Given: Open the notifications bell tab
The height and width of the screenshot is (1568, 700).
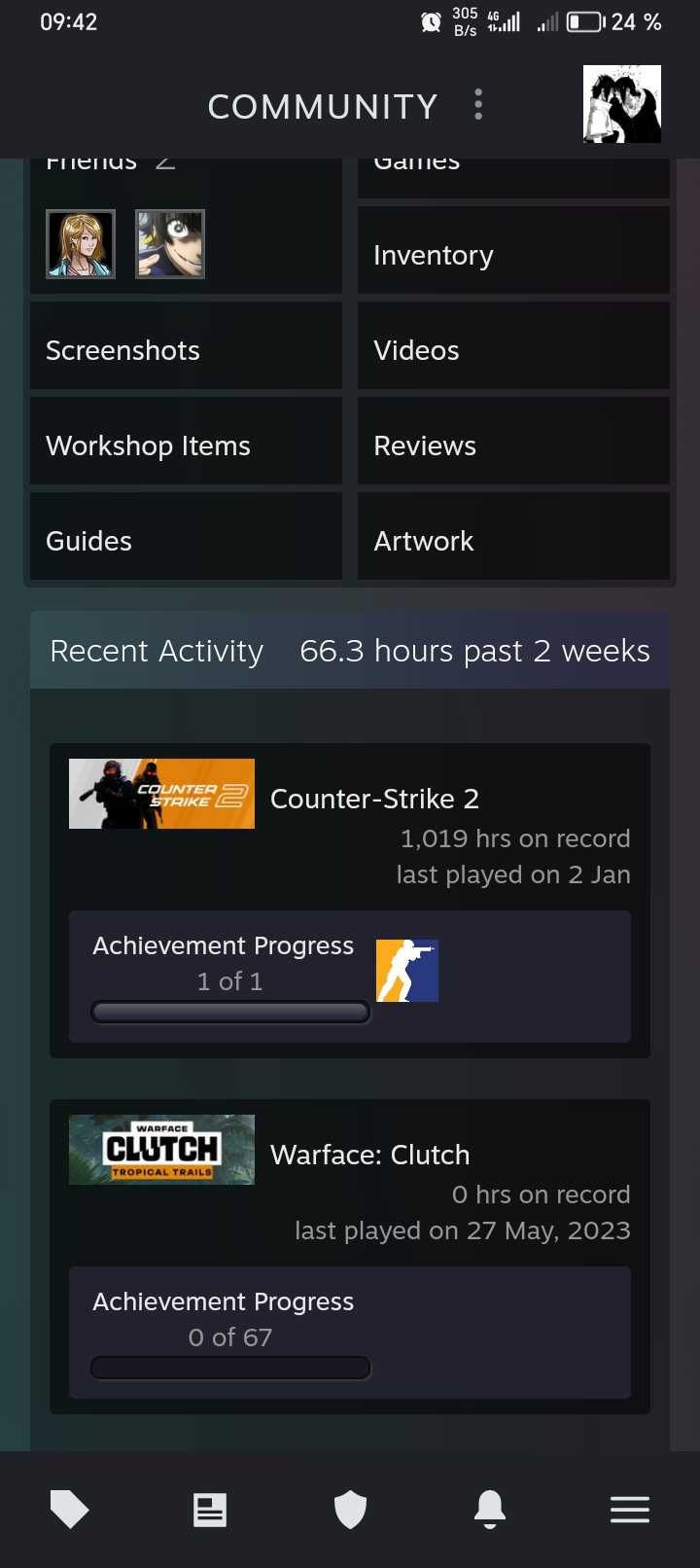Looking at the screenshot, I should tap(490, 1510).
